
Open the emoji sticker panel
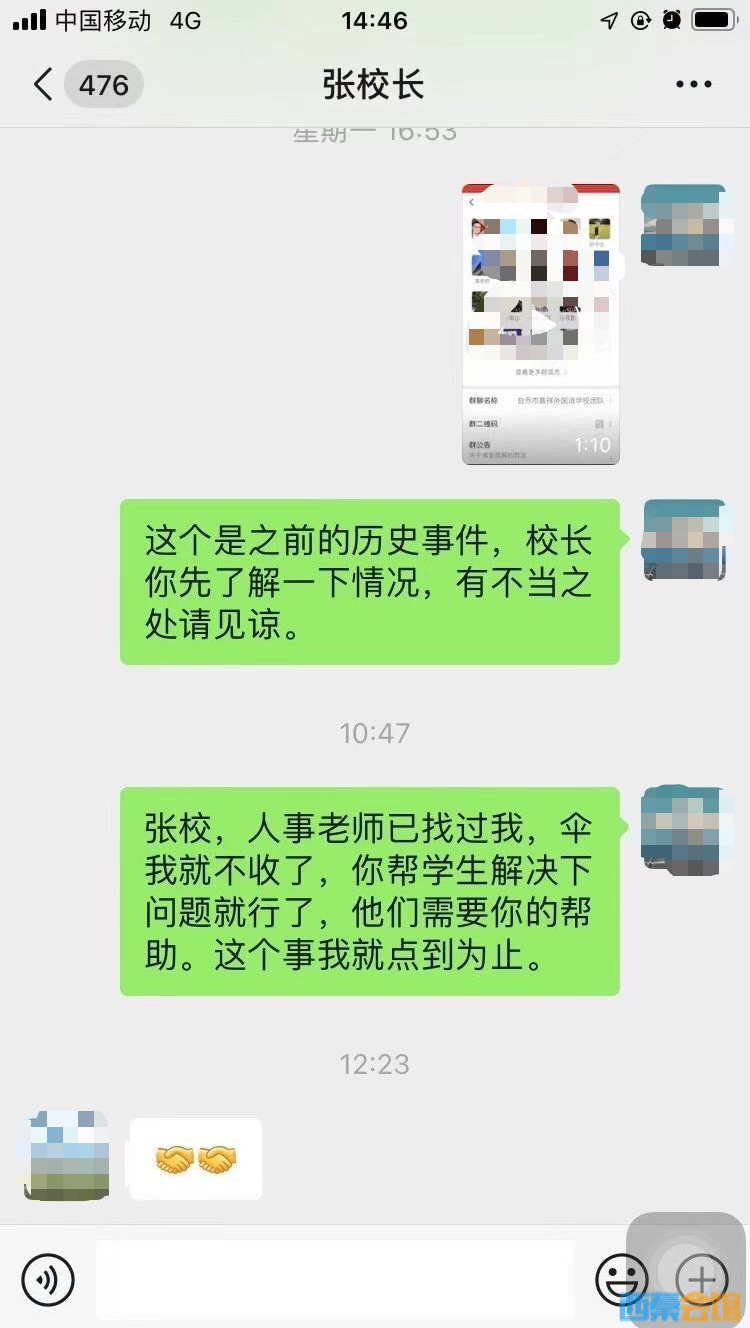pyautogui.click(x=621, y=1279)
